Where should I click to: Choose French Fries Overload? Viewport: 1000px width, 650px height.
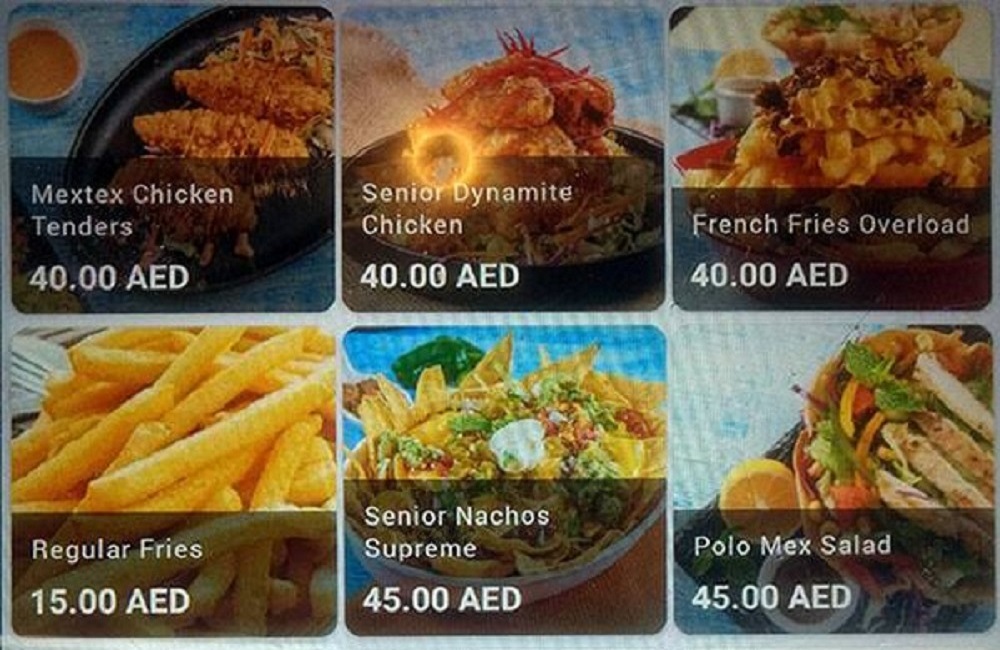click(x=832, y=160)
